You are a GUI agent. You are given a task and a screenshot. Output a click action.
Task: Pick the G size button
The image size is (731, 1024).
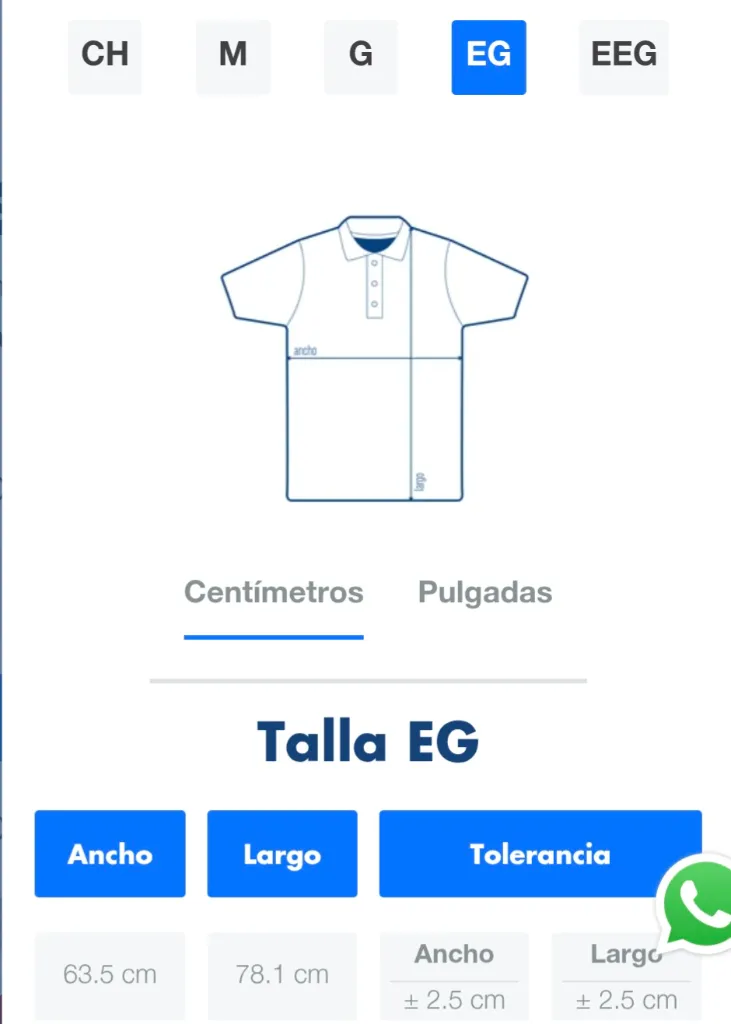(x=361, y=57)
